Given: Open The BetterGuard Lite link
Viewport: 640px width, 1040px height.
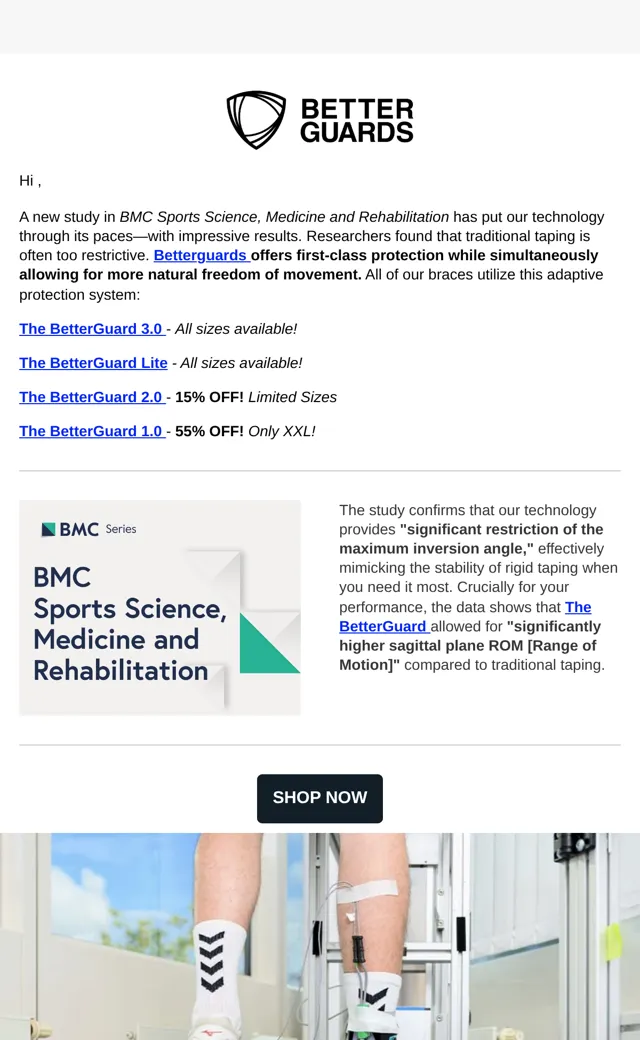Looking at the screenshot, I should [94, 363].
